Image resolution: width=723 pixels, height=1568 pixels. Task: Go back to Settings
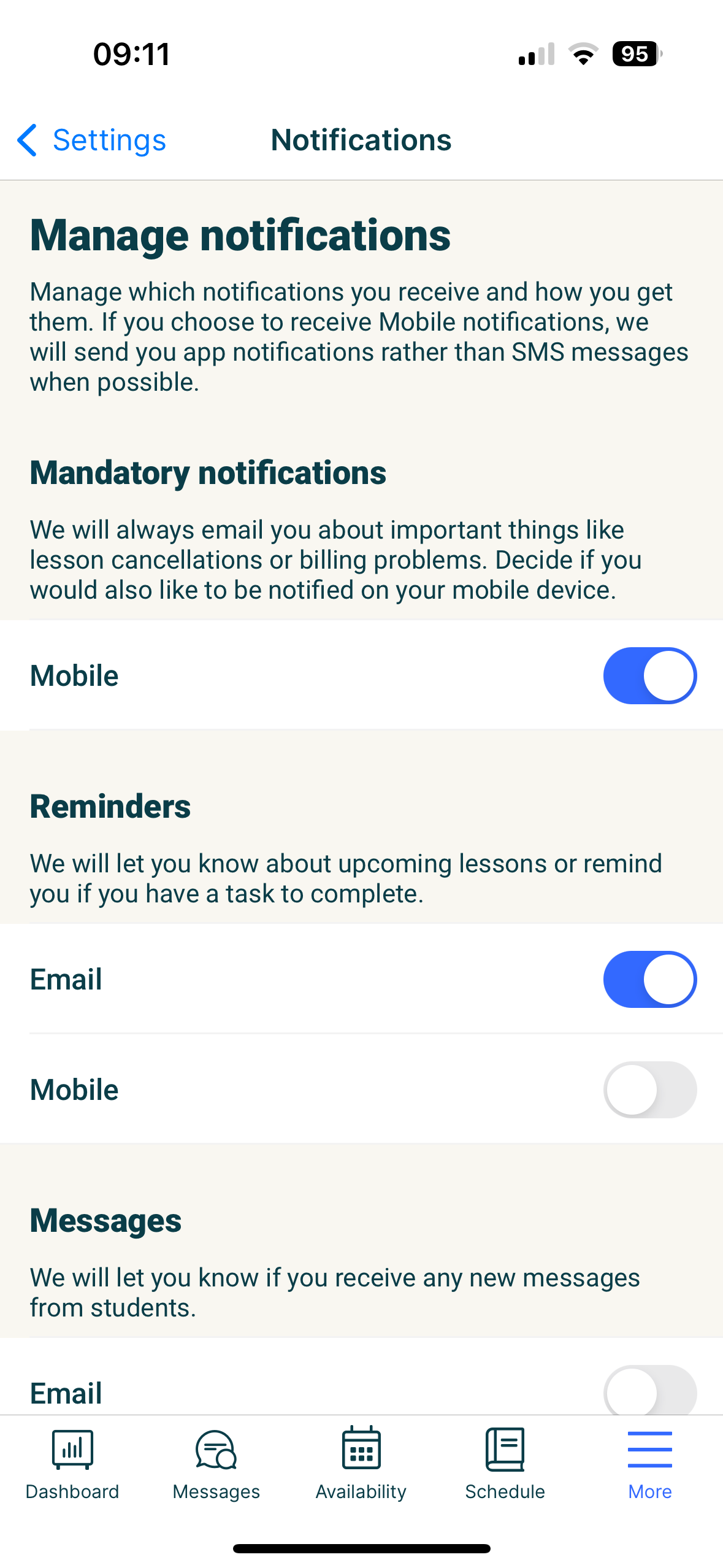pyautogui.click(x=92, y=140)
